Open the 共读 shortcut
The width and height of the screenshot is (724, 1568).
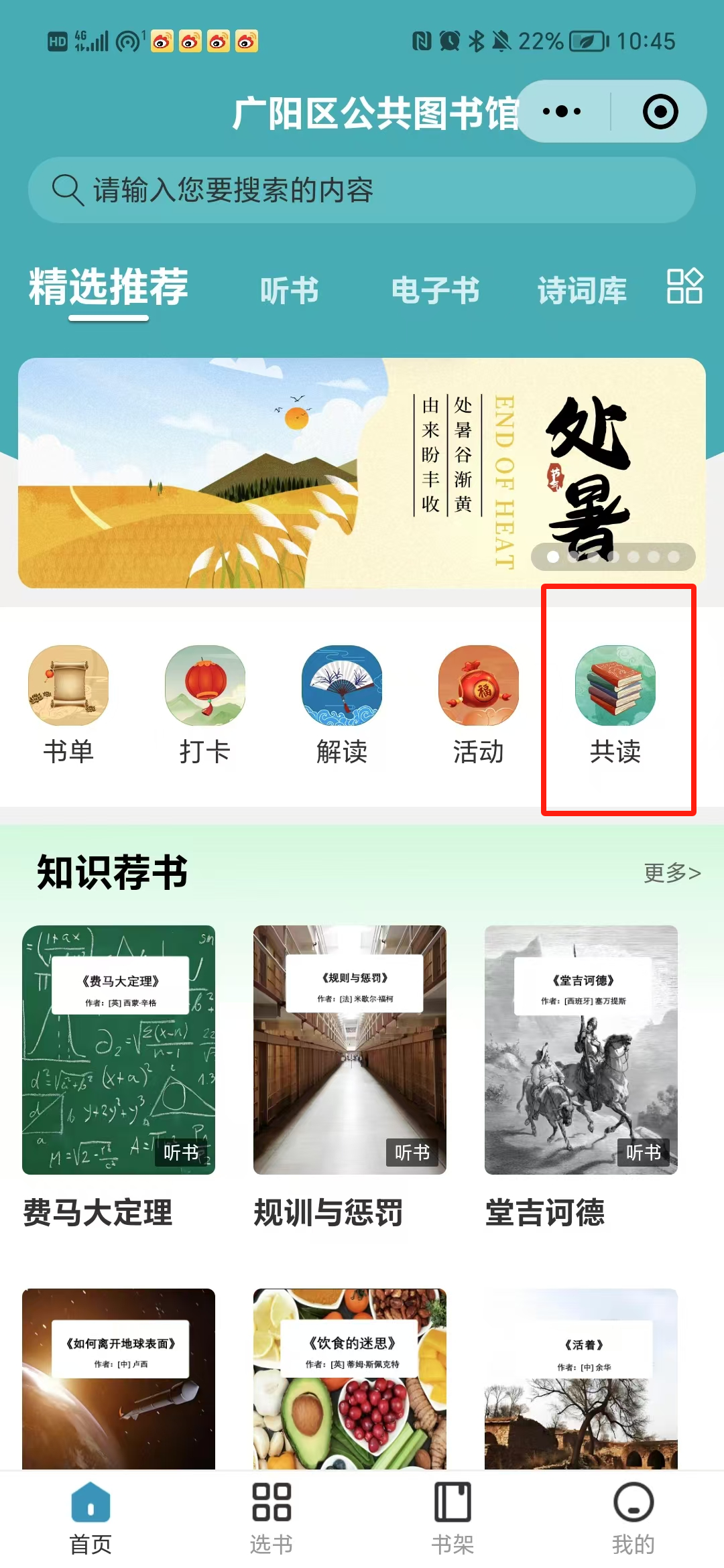[x=615, y=705]
